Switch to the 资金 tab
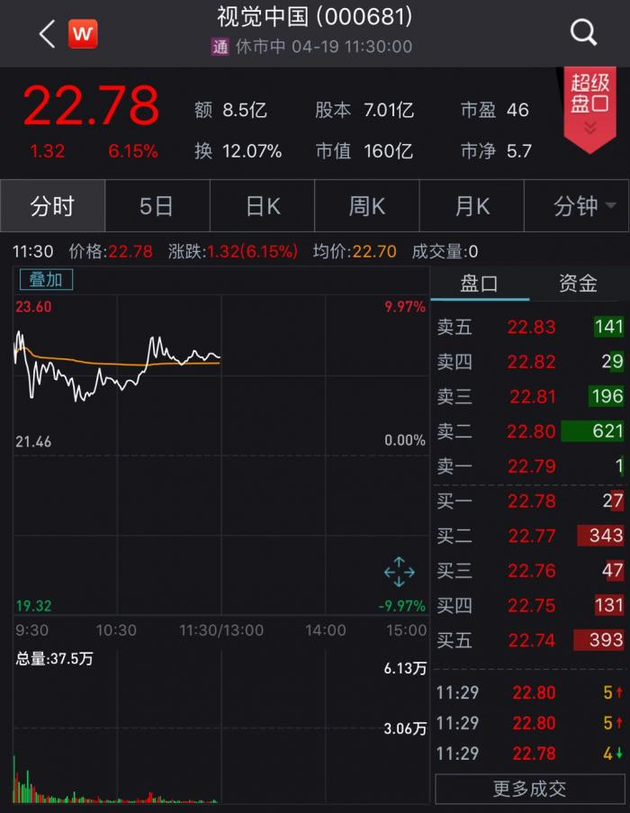The width and height of the screenshot is (630, 813). tap(579, 284)
